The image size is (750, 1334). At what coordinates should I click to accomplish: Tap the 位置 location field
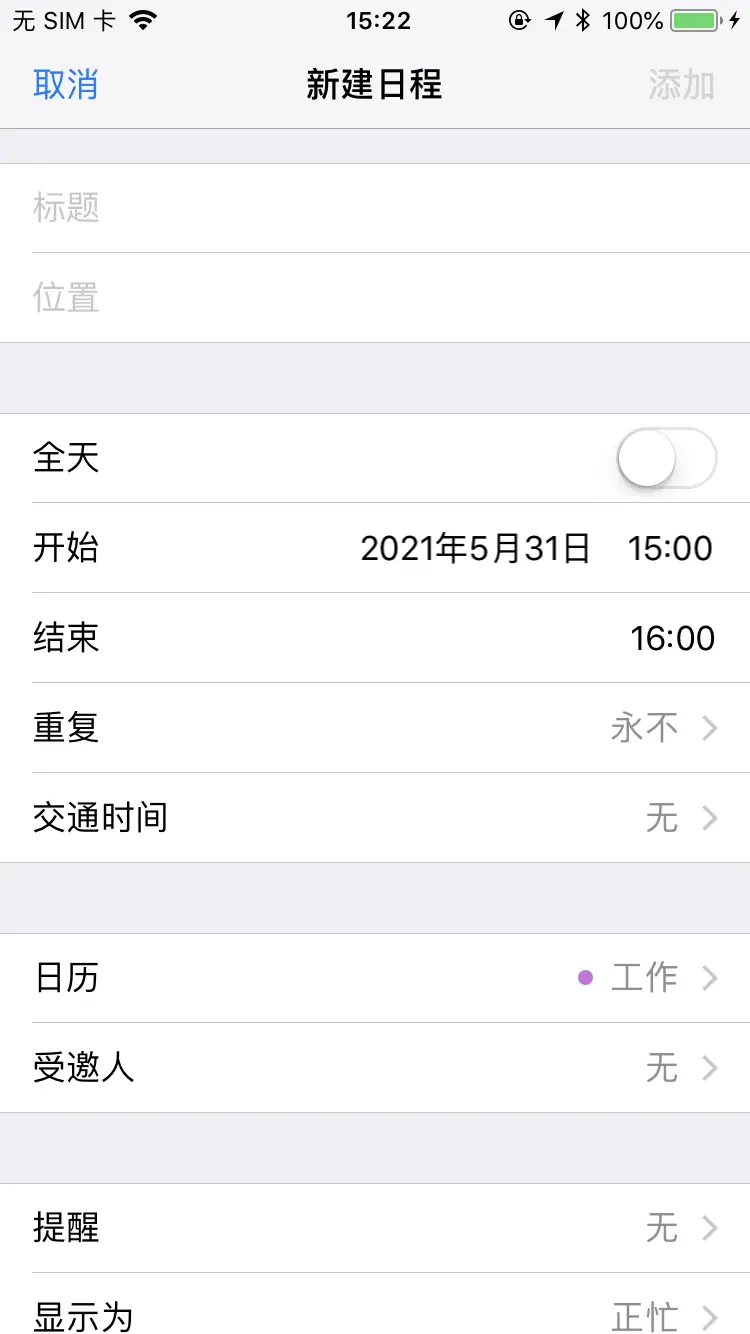375,298
